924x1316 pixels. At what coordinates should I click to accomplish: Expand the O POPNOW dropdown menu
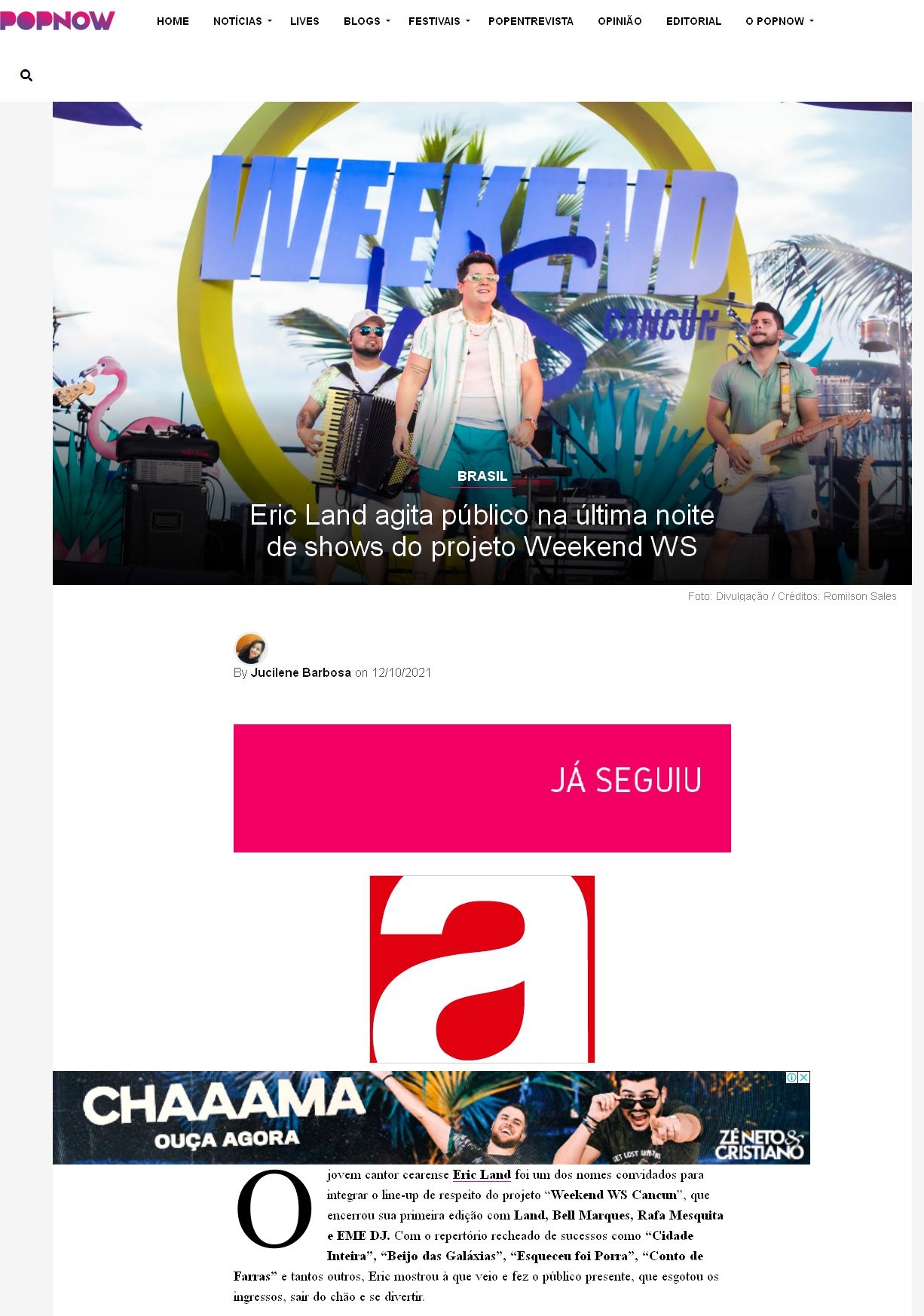779,21
